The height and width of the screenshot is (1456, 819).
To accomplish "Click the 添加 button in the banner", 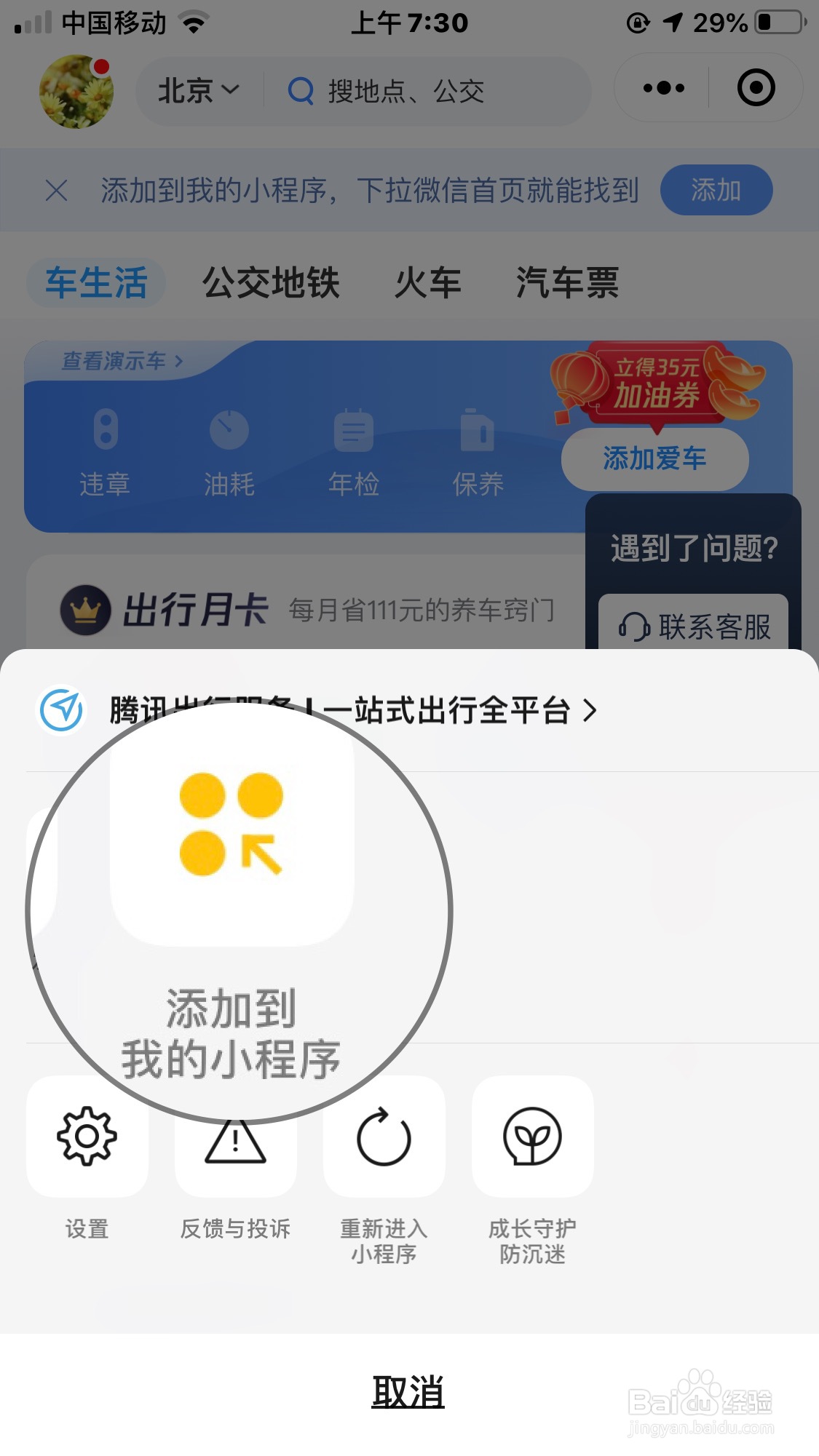I will (716, 190).
